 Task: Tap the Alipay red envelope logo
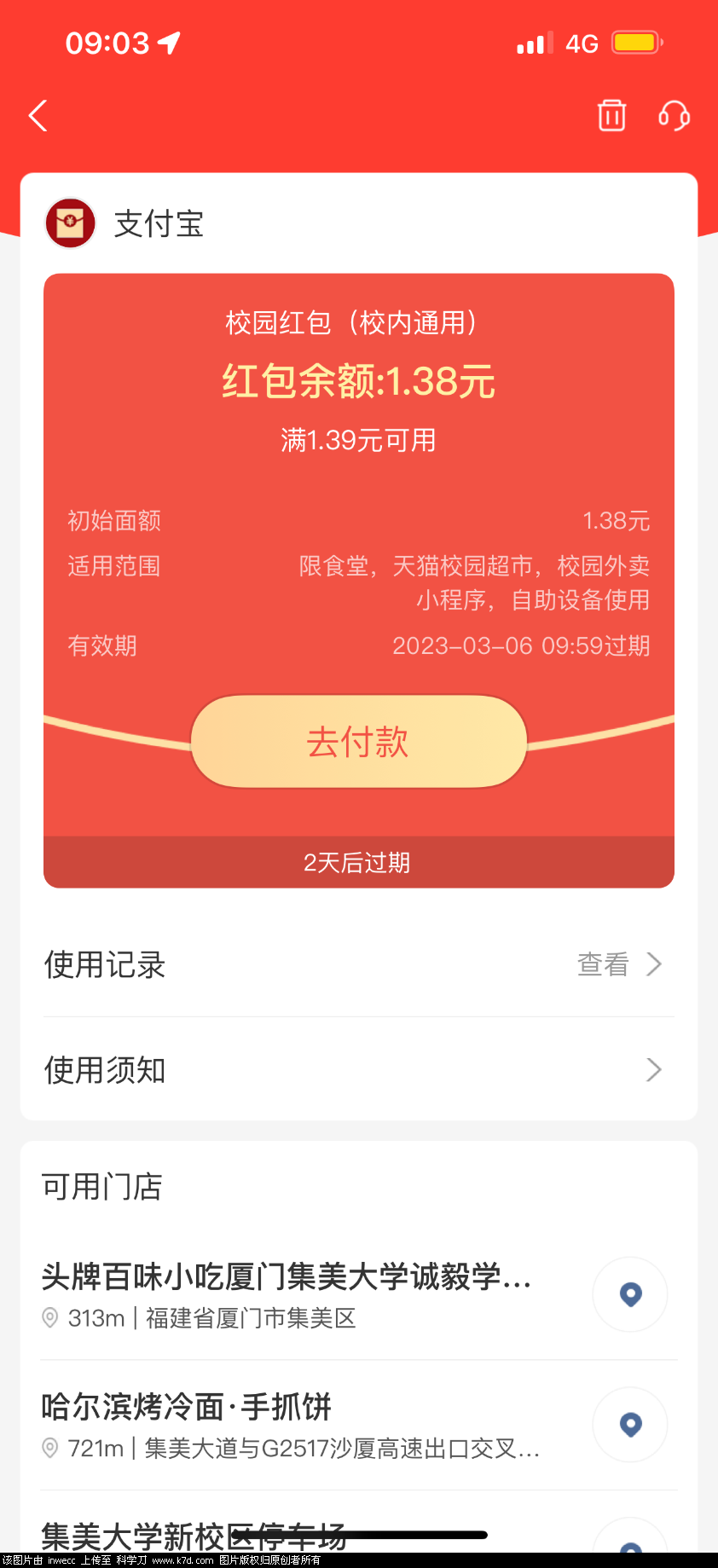click(x=70, y=223)
